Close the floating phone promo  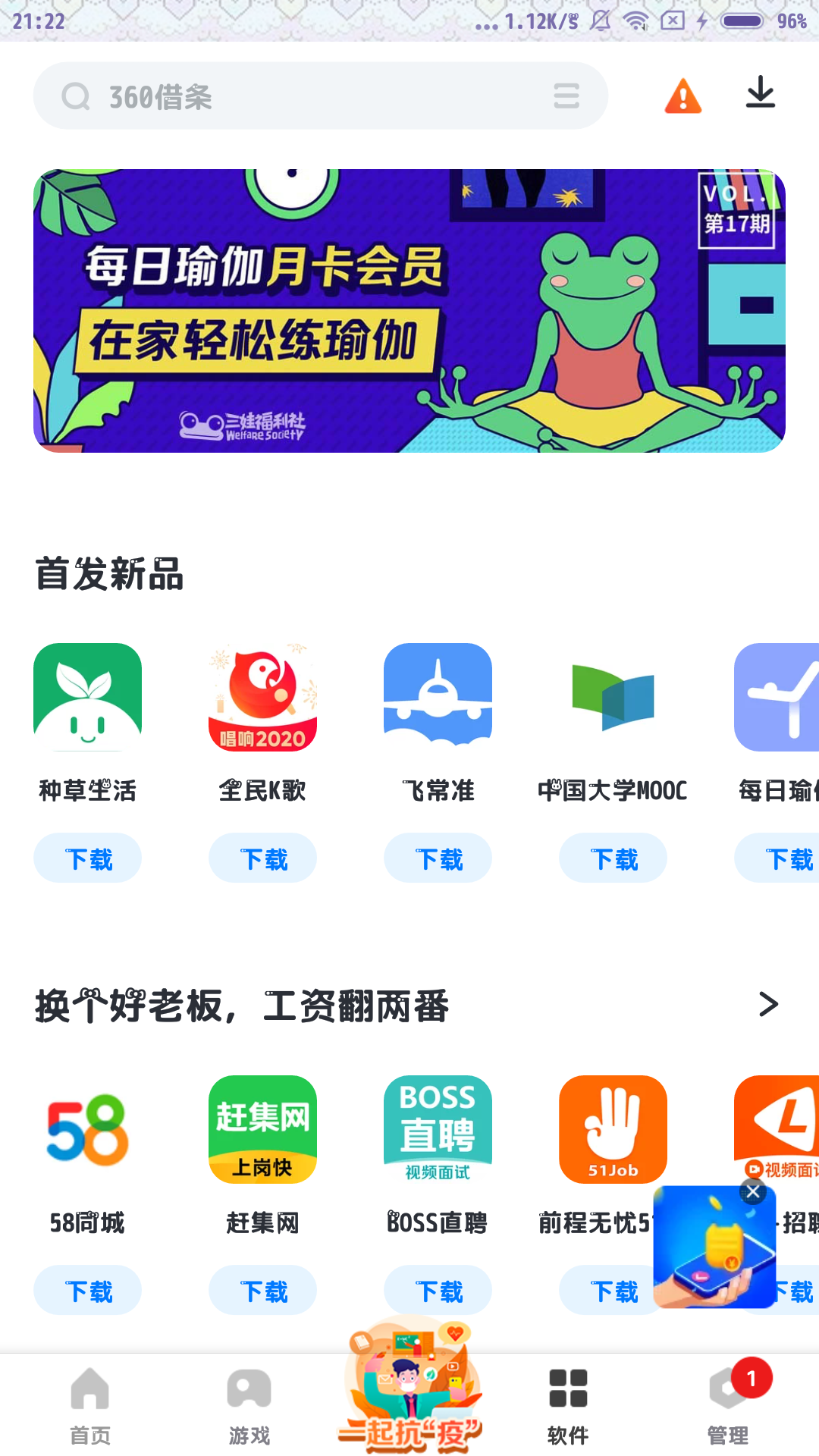point(753,1192)
